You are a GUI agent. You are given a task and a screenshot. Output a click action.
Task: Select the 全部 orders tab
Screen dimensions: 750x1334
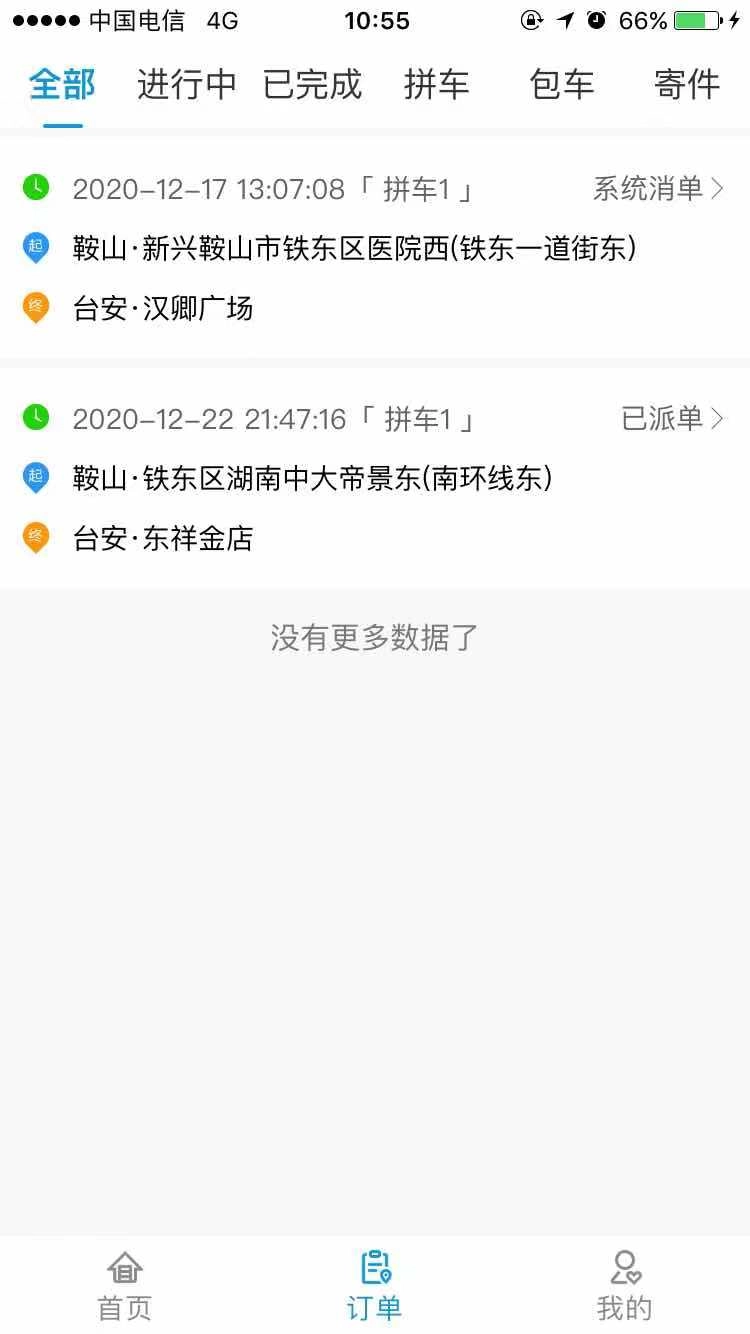(62, 85)
